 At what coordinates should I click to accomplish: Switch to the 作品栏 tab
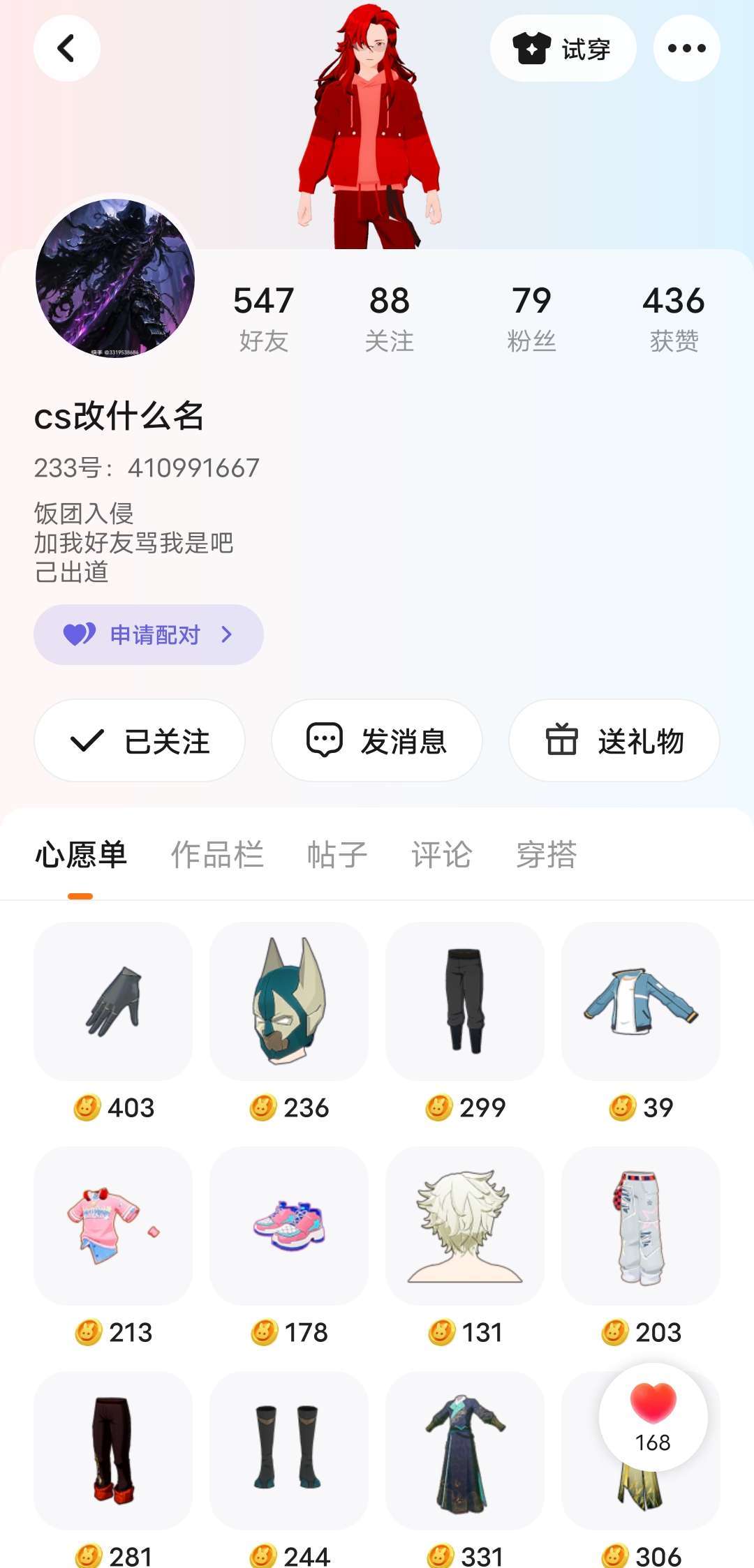pyautogui.click(x=217, y=854)
